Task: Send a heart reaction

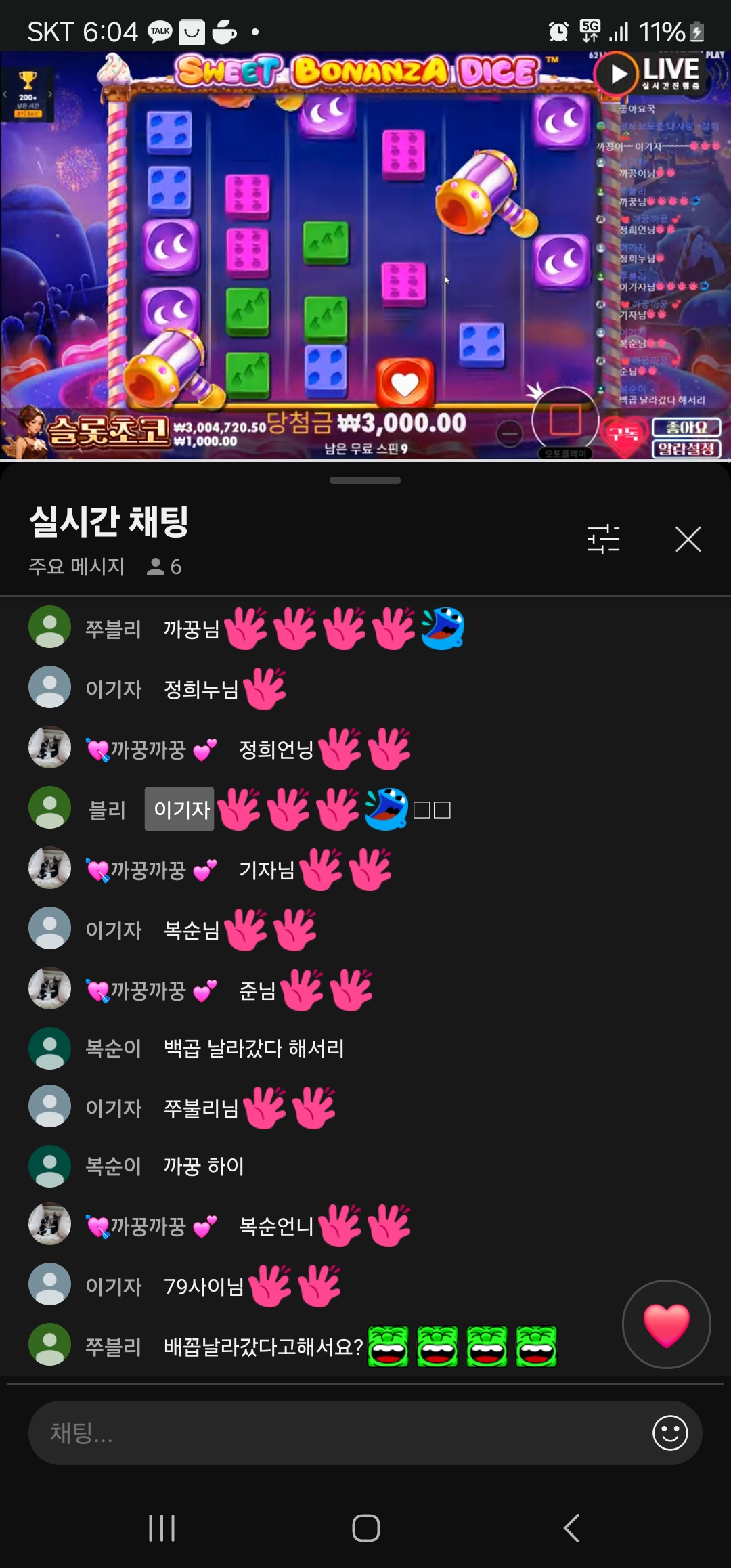Action: [x=666, y=1324]
